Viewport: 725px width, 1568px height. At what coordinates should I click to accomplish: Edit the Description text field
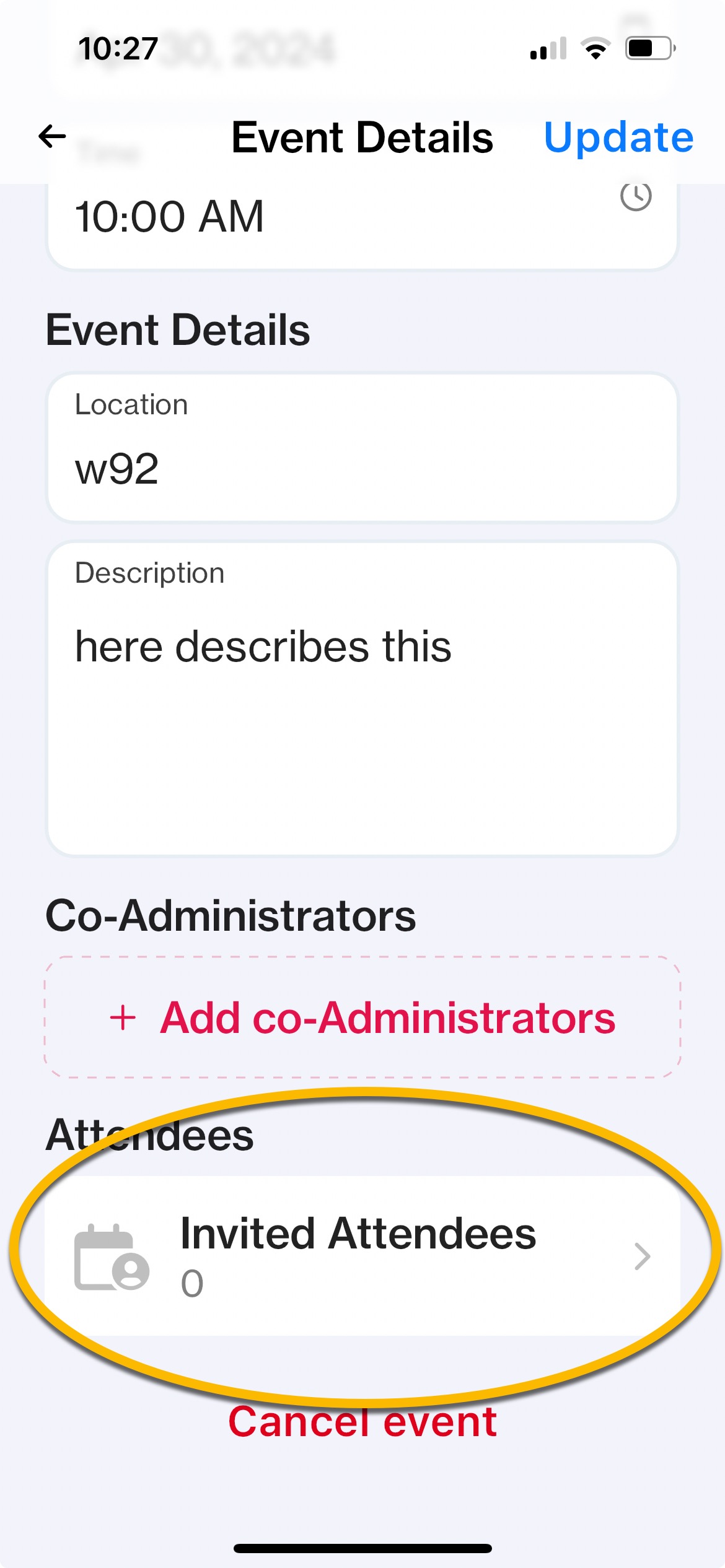362,700
